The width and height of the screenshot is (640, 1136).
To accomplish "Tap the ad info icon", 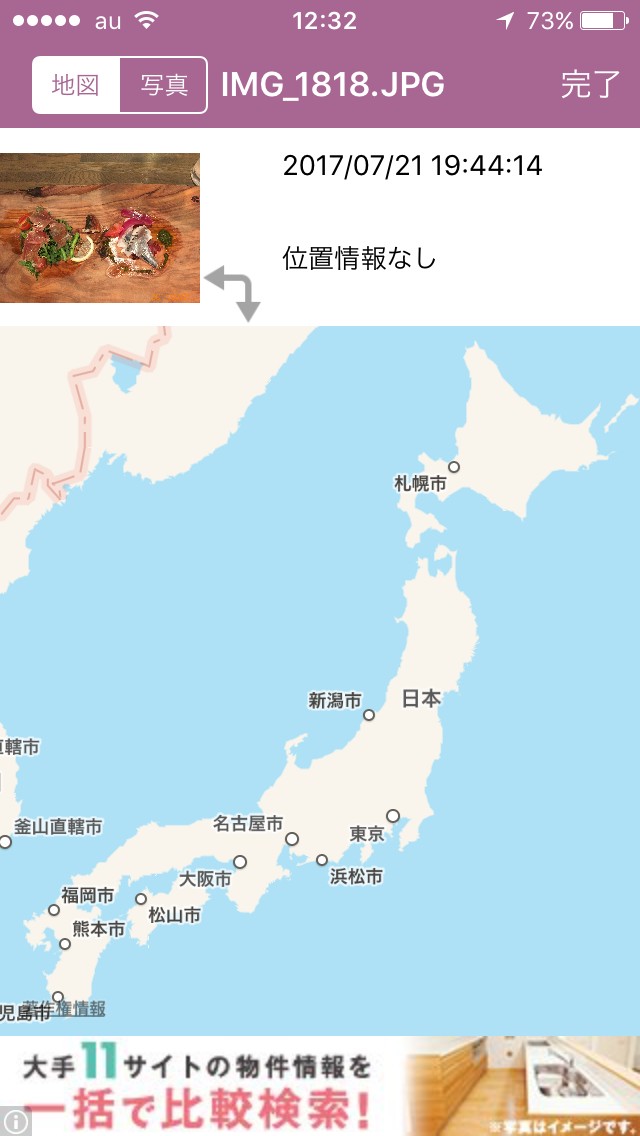I will (15, 1121).
